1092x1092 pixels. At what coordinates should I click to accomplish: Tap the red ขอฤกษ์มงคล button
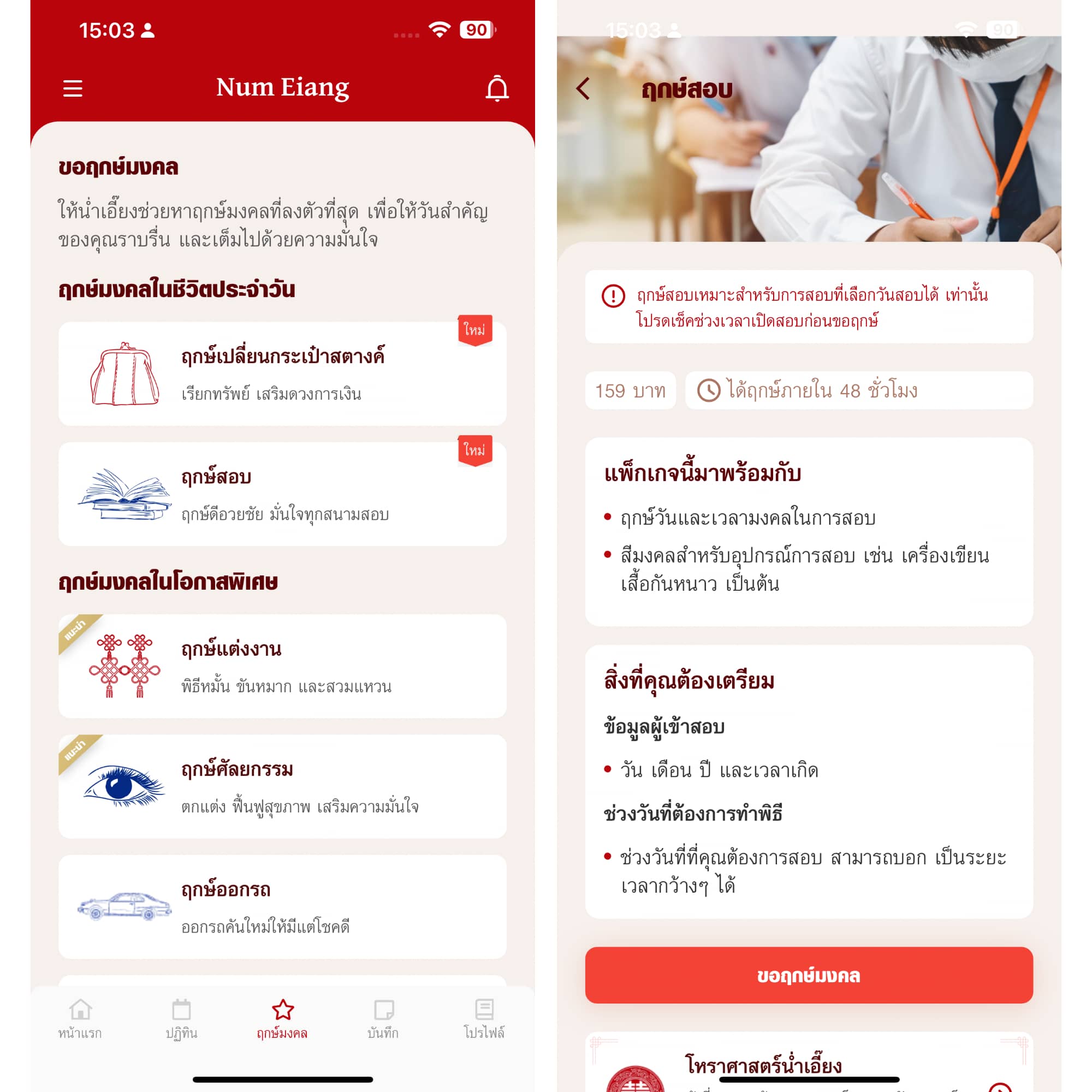pyautogui.click(x=809, y=975)
